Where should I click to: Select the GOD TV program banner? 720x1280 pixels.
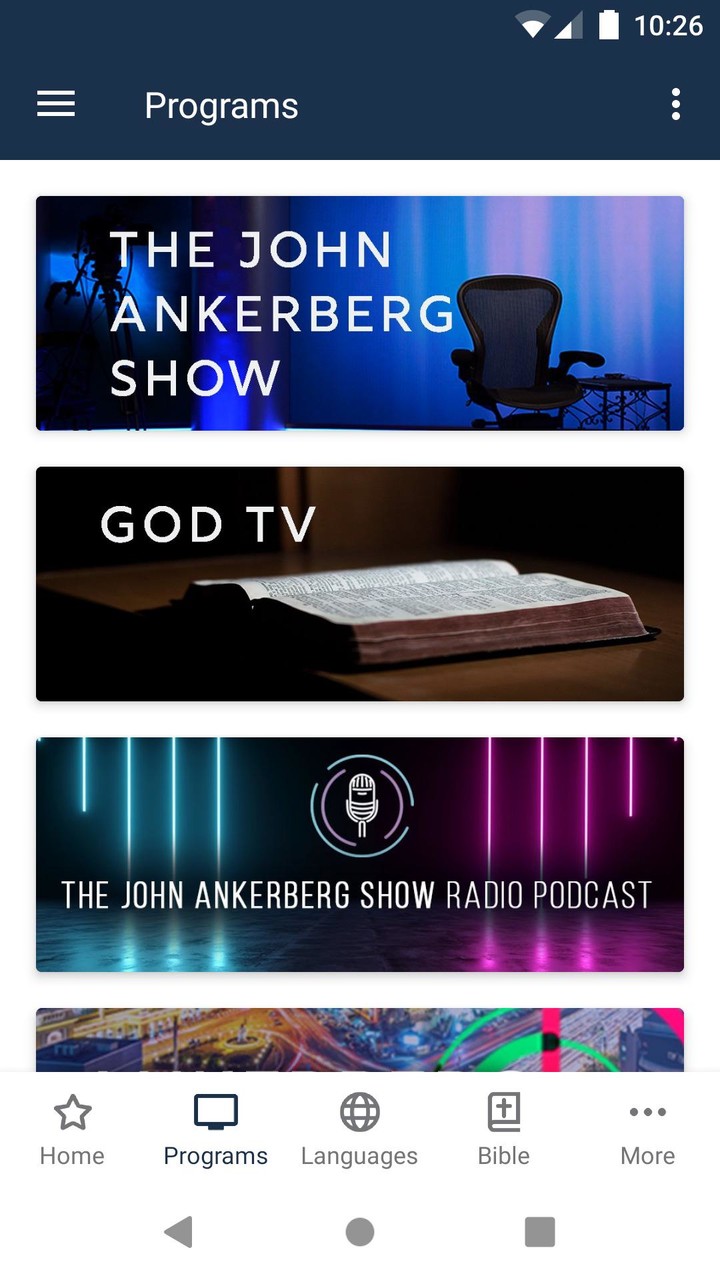pos(360,583)
